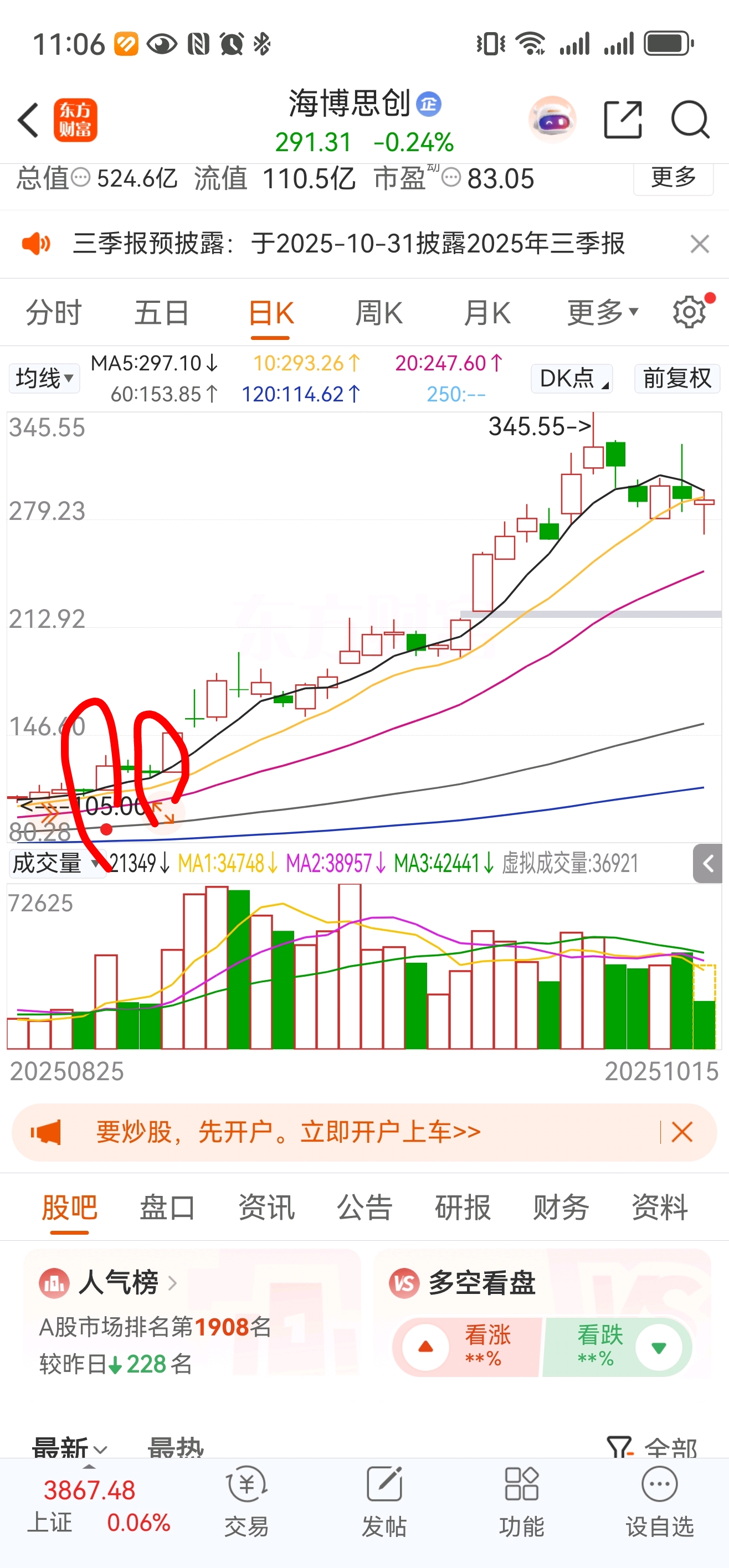Share this stock page
Viewport: 729px width, 1568px height.
click(x=623, y=119)
